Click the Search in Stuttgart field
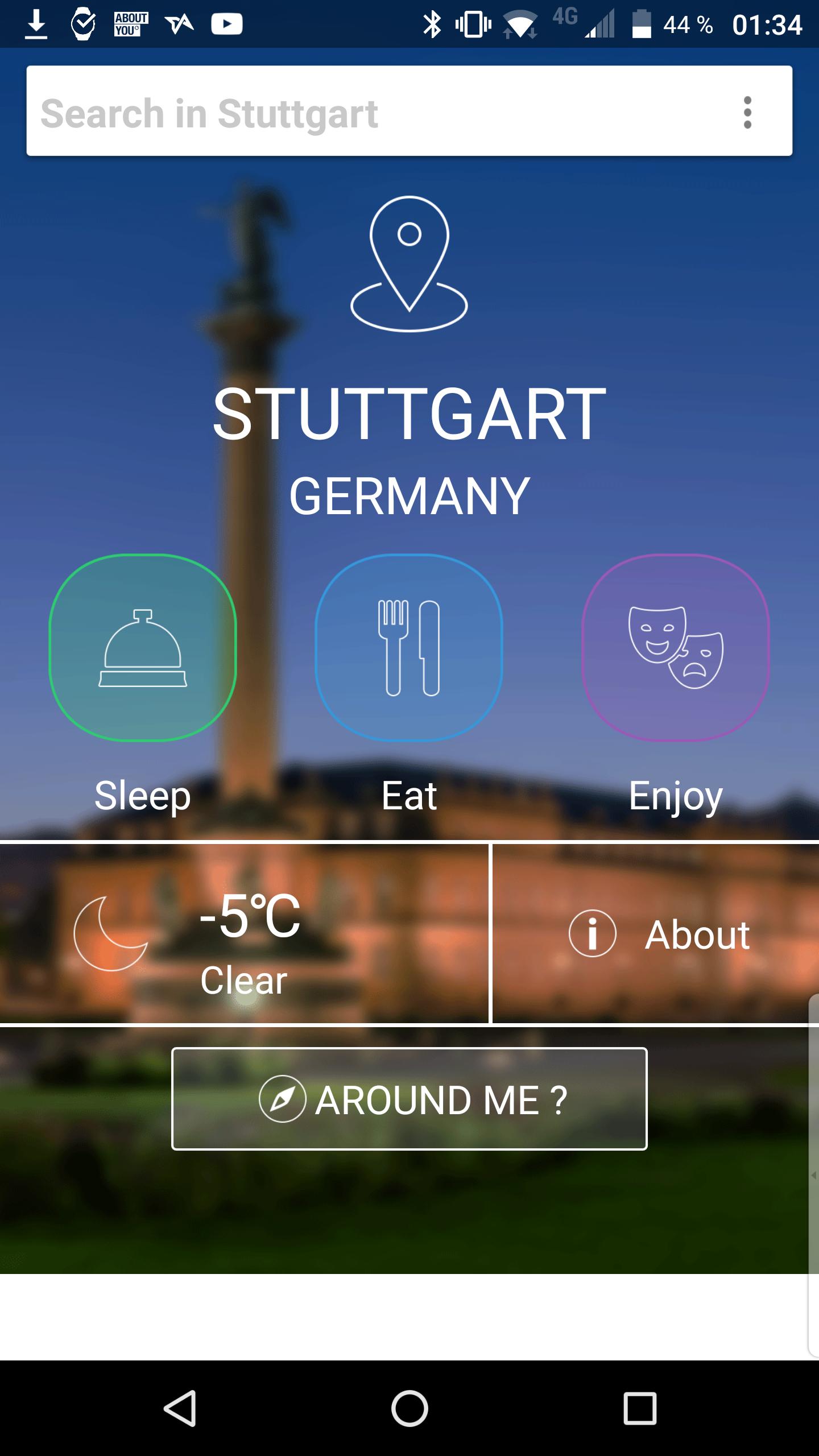Screen dimensions: 819x1456 (x=341, y=112)
